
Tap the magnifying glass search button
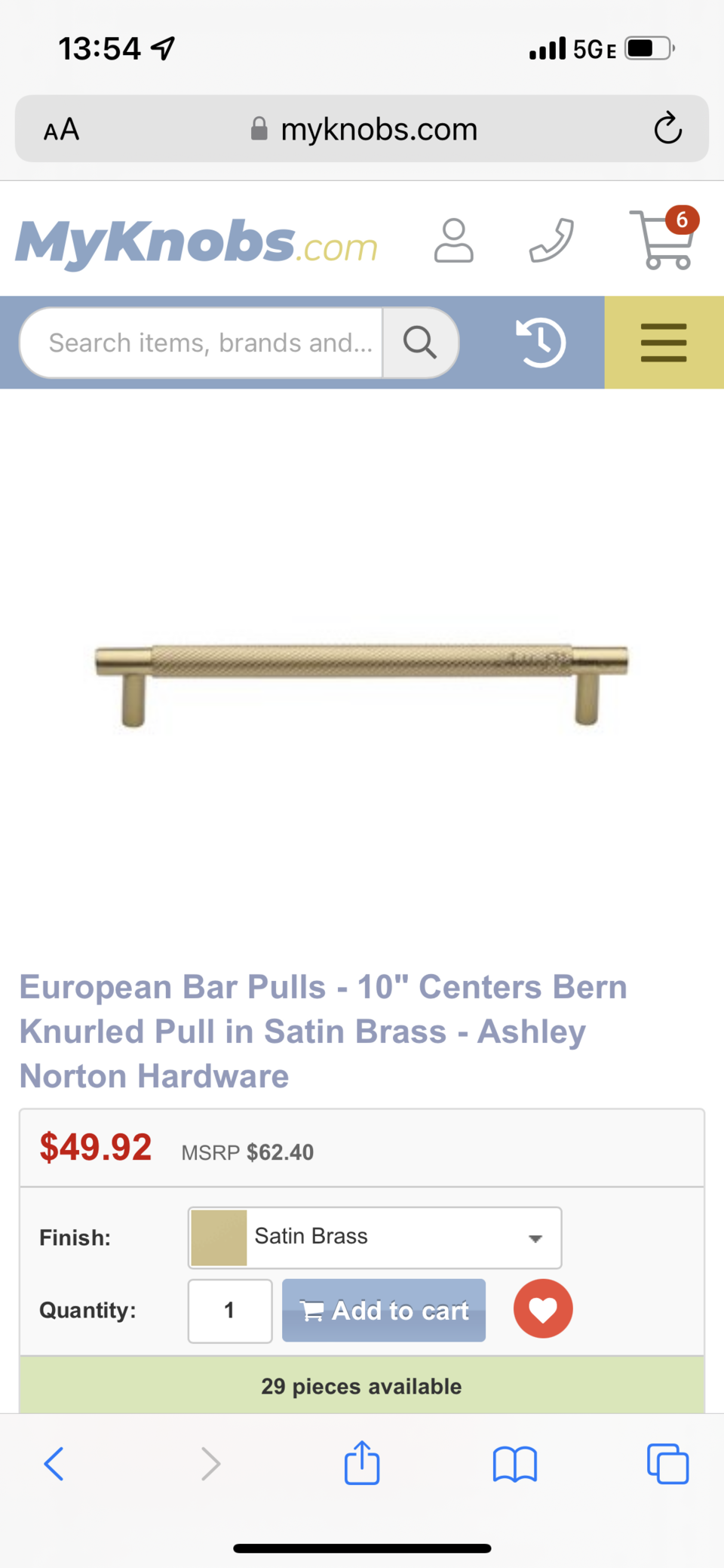point(420,343)
